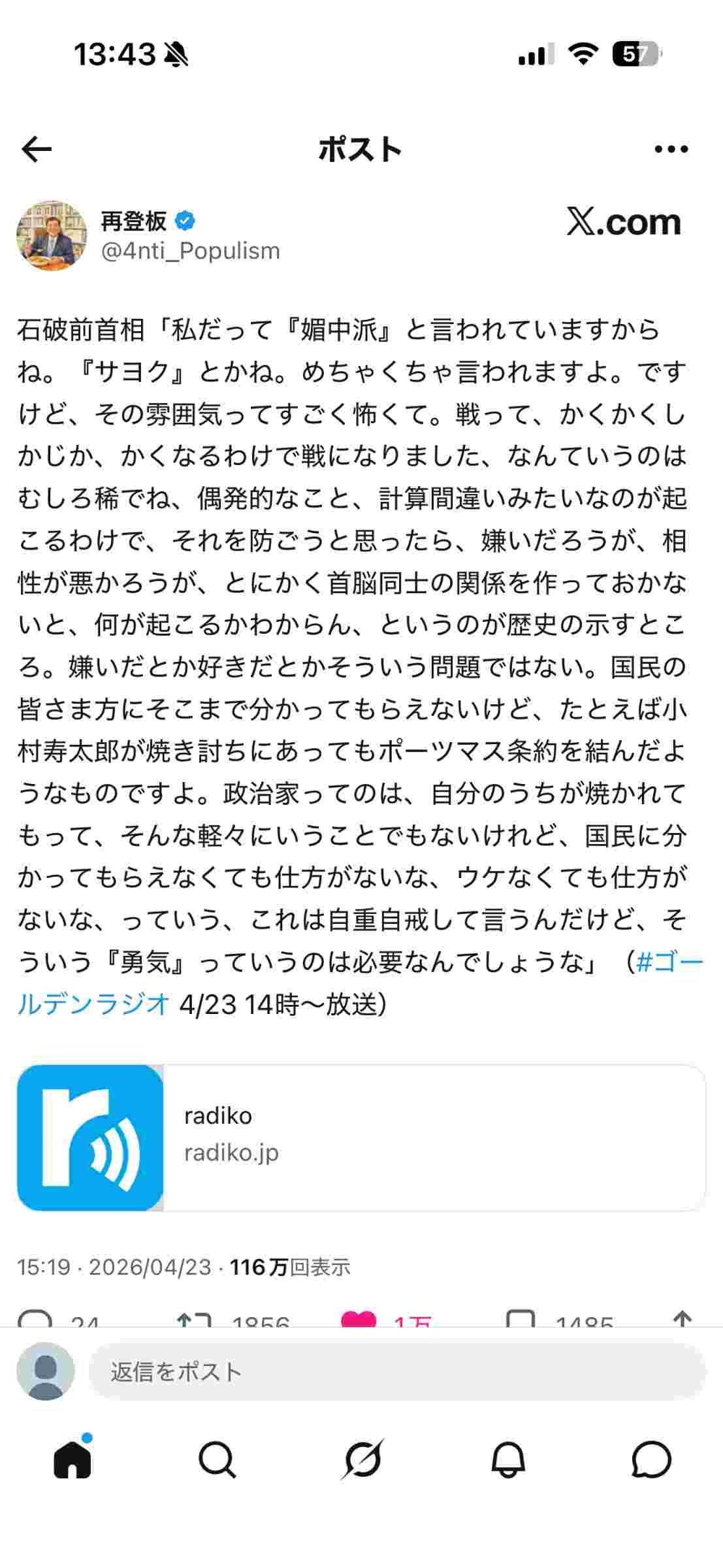Viewport: 723px width, 1568px height.
Task: Open the radiko.jp link card
Action: (361, 1137)
